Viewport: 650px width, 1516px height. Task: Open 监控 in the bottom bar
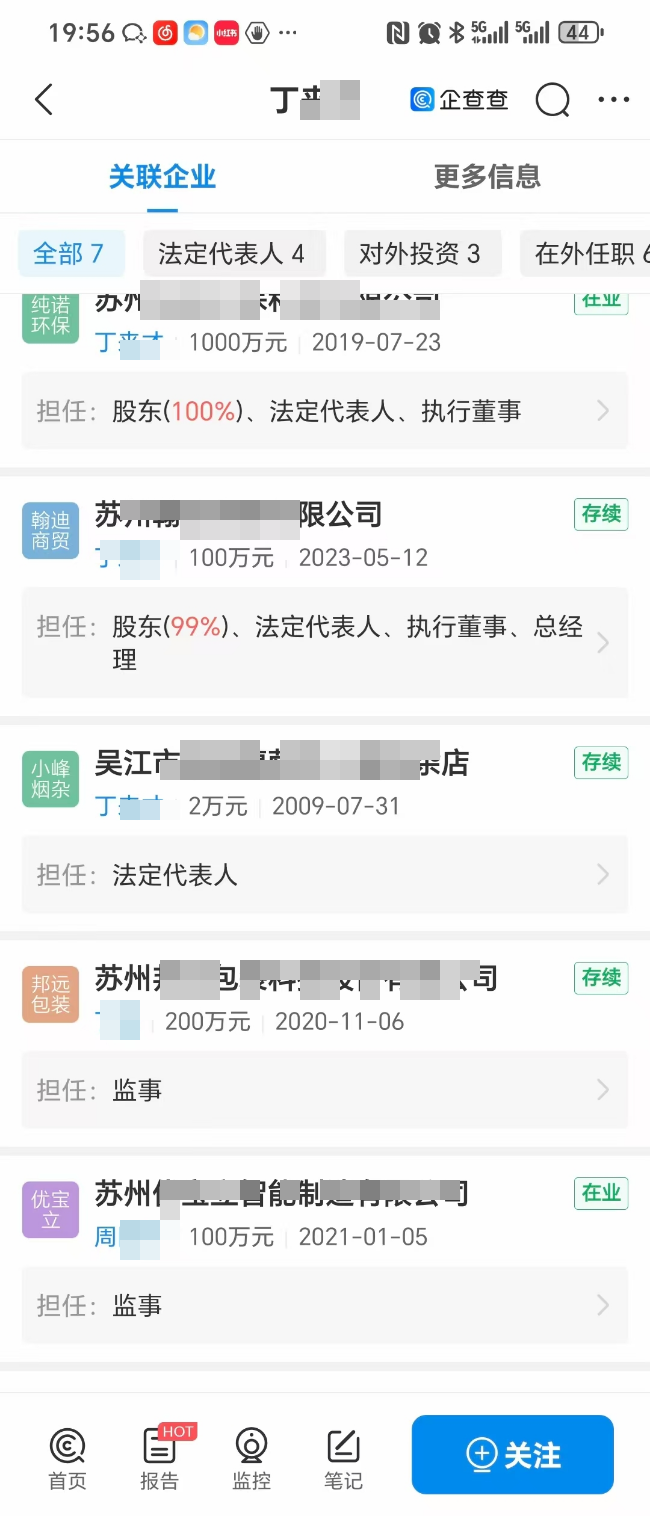pos(251,1458)
